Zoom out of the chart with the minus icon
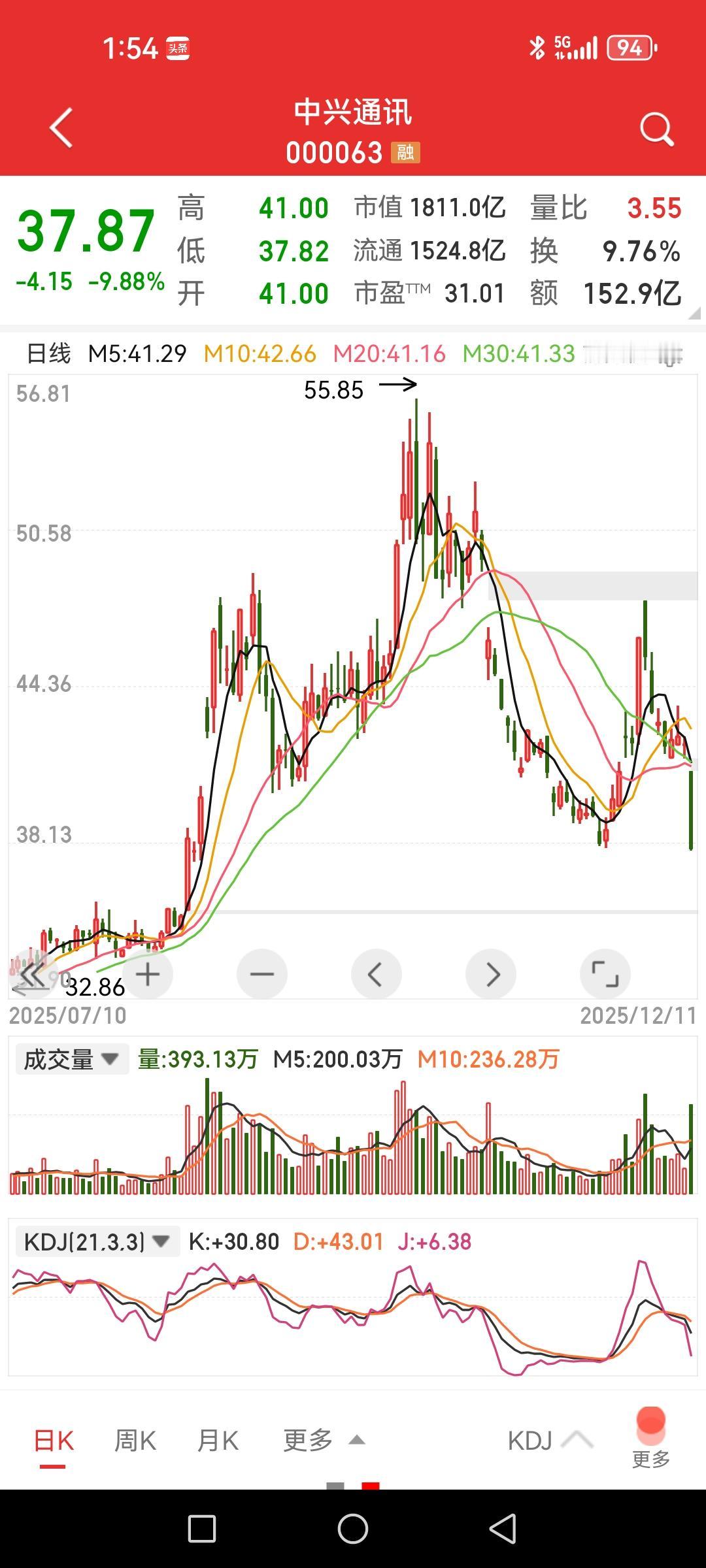Viewport: 706px width, 1568px height. pyautogui.click(x=261, y=973)
